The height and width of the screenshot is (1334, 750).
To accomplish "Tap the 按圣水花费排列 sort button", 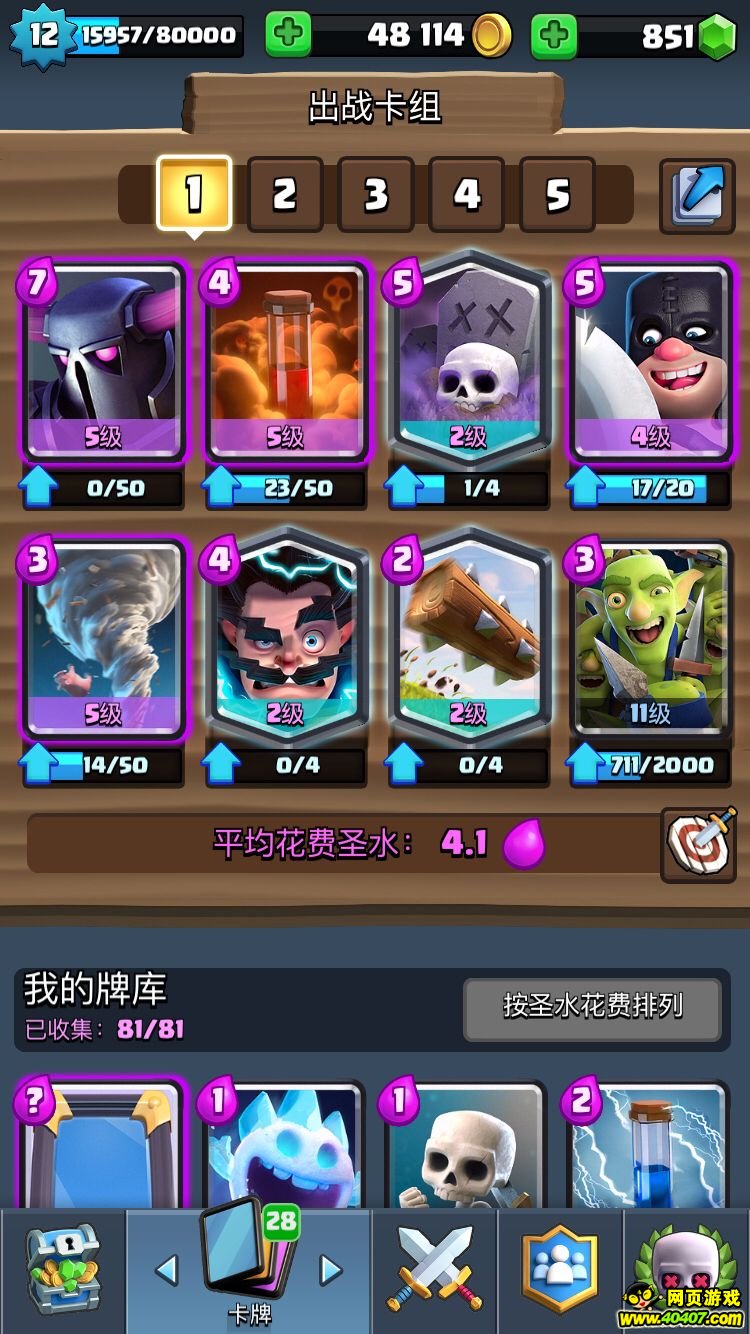I will tap(592, 1008).
